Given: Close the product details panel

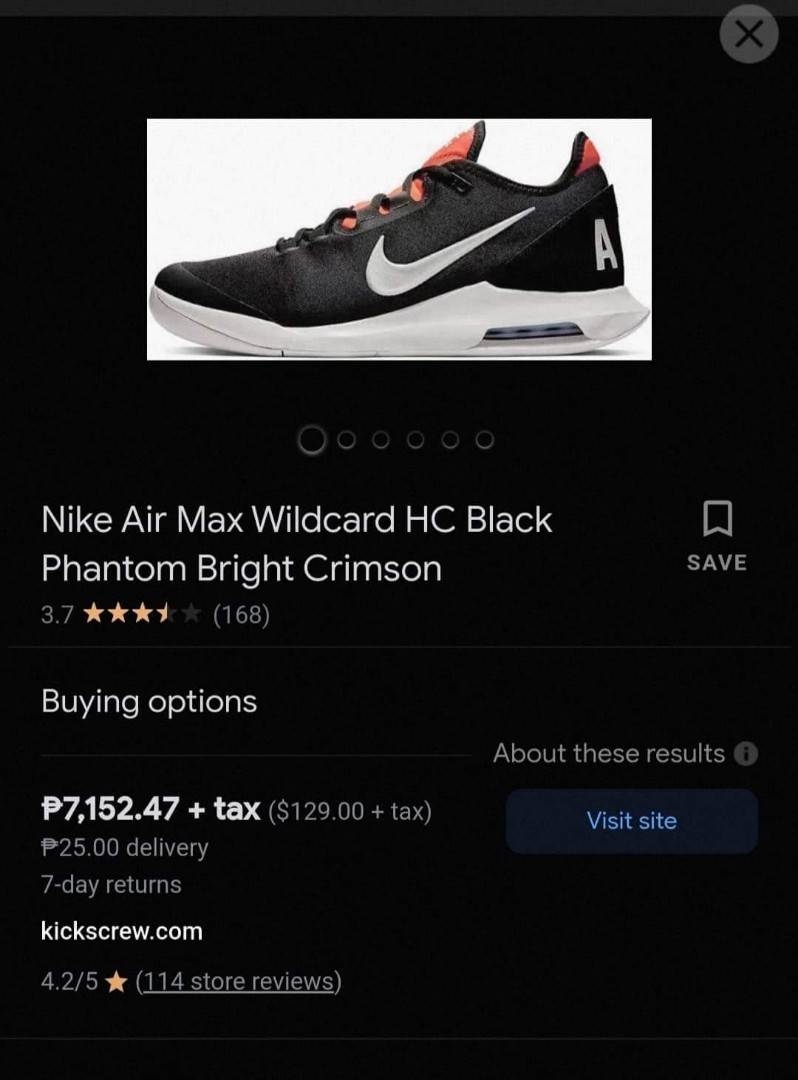Looking at the screenshot, I should tap(748, 35).
